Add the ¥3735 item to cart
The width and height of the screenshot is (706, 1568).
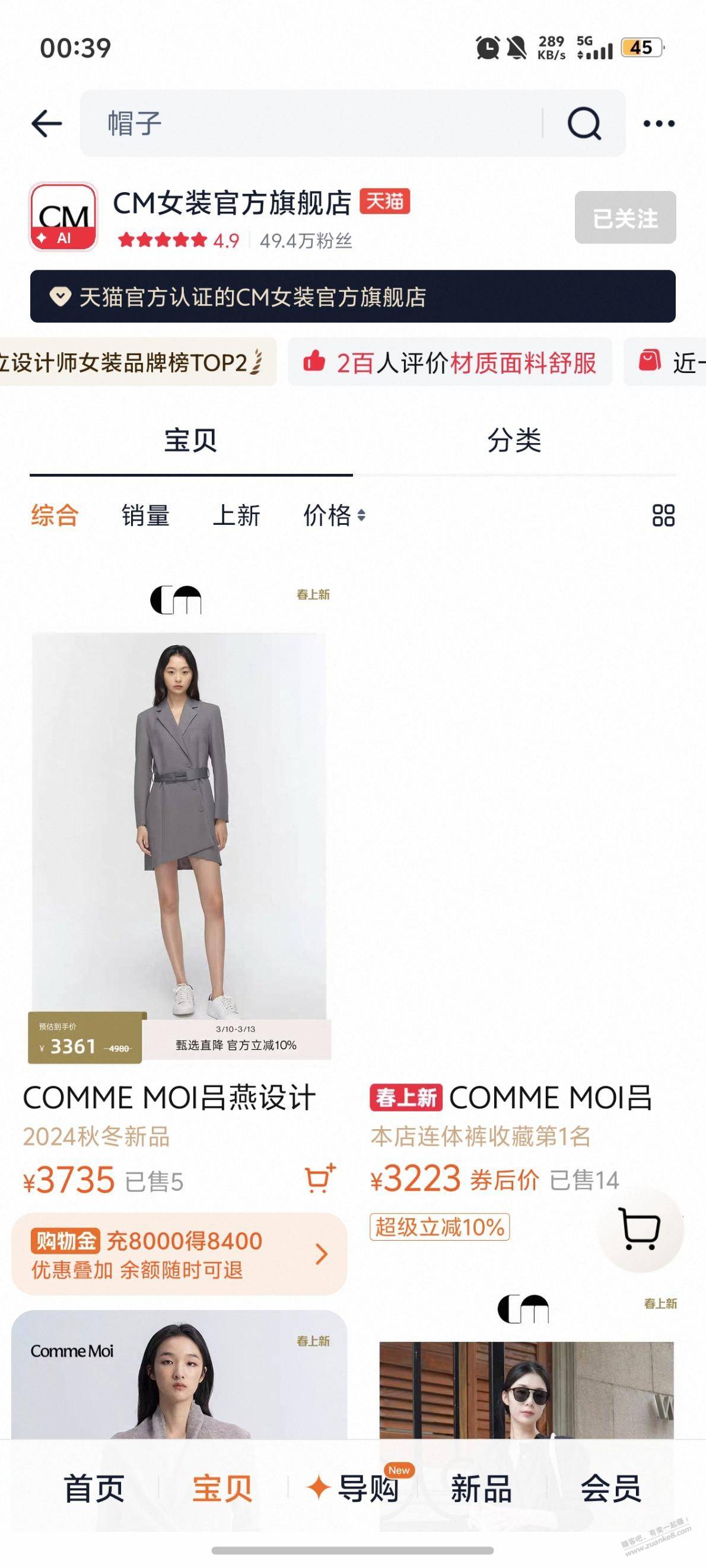(x=320, y=1179)
